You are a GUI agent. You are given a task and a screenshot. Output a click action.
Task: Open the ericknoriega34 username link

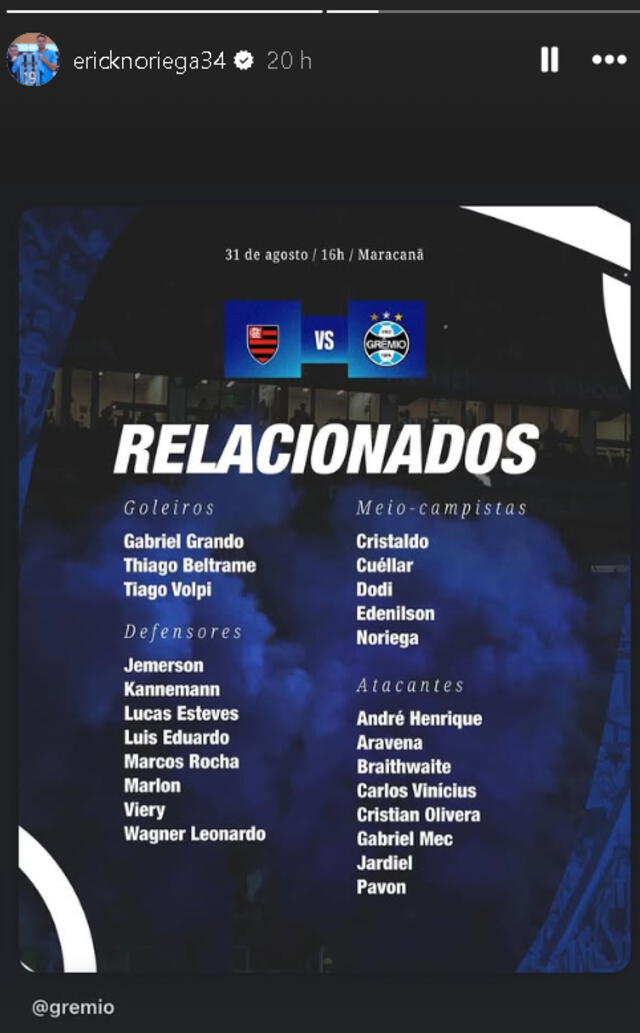[149, 61]
